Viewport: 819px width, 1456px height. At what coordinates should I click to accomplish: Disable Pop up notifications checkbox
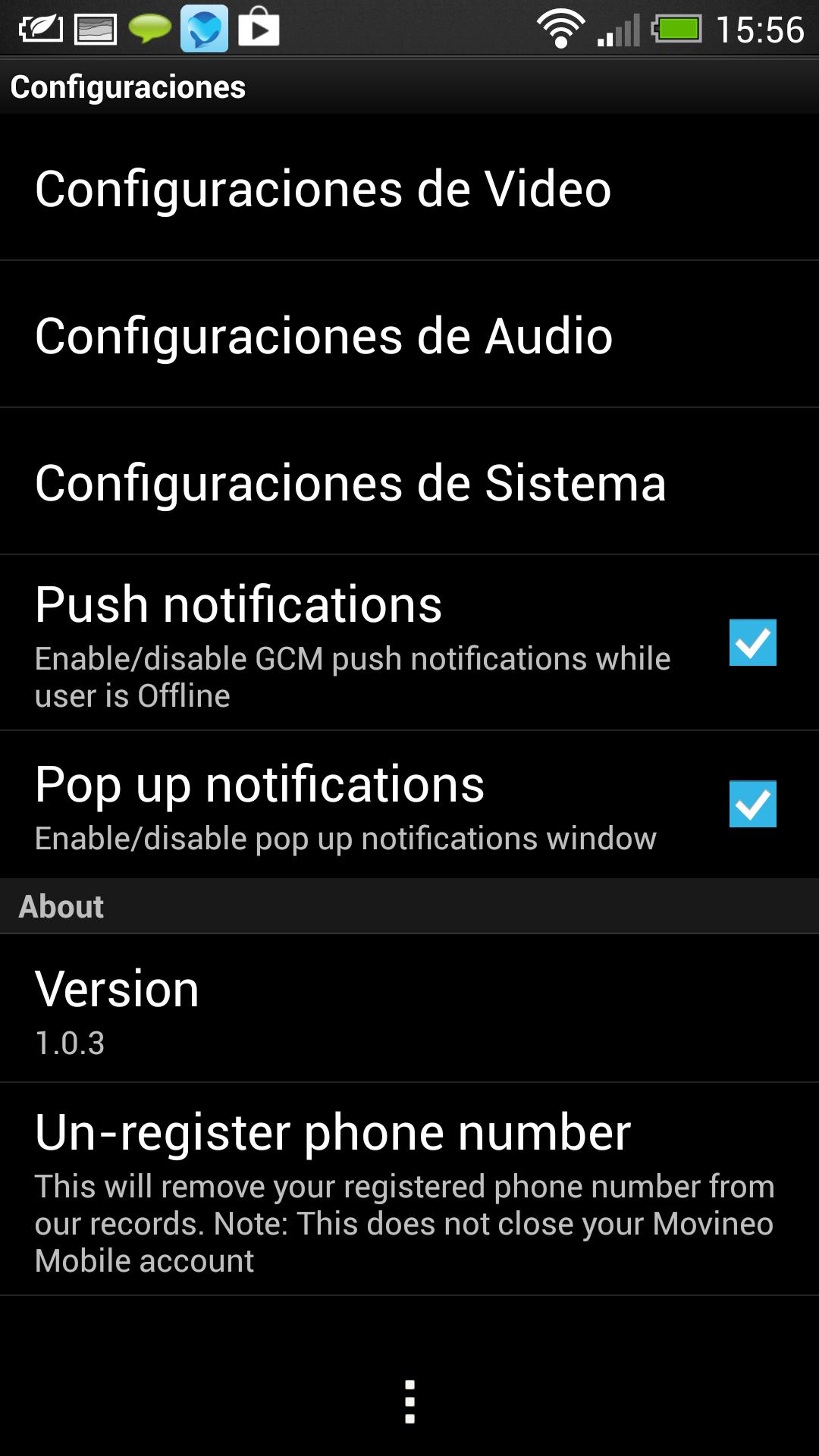(x=752, y=804)
